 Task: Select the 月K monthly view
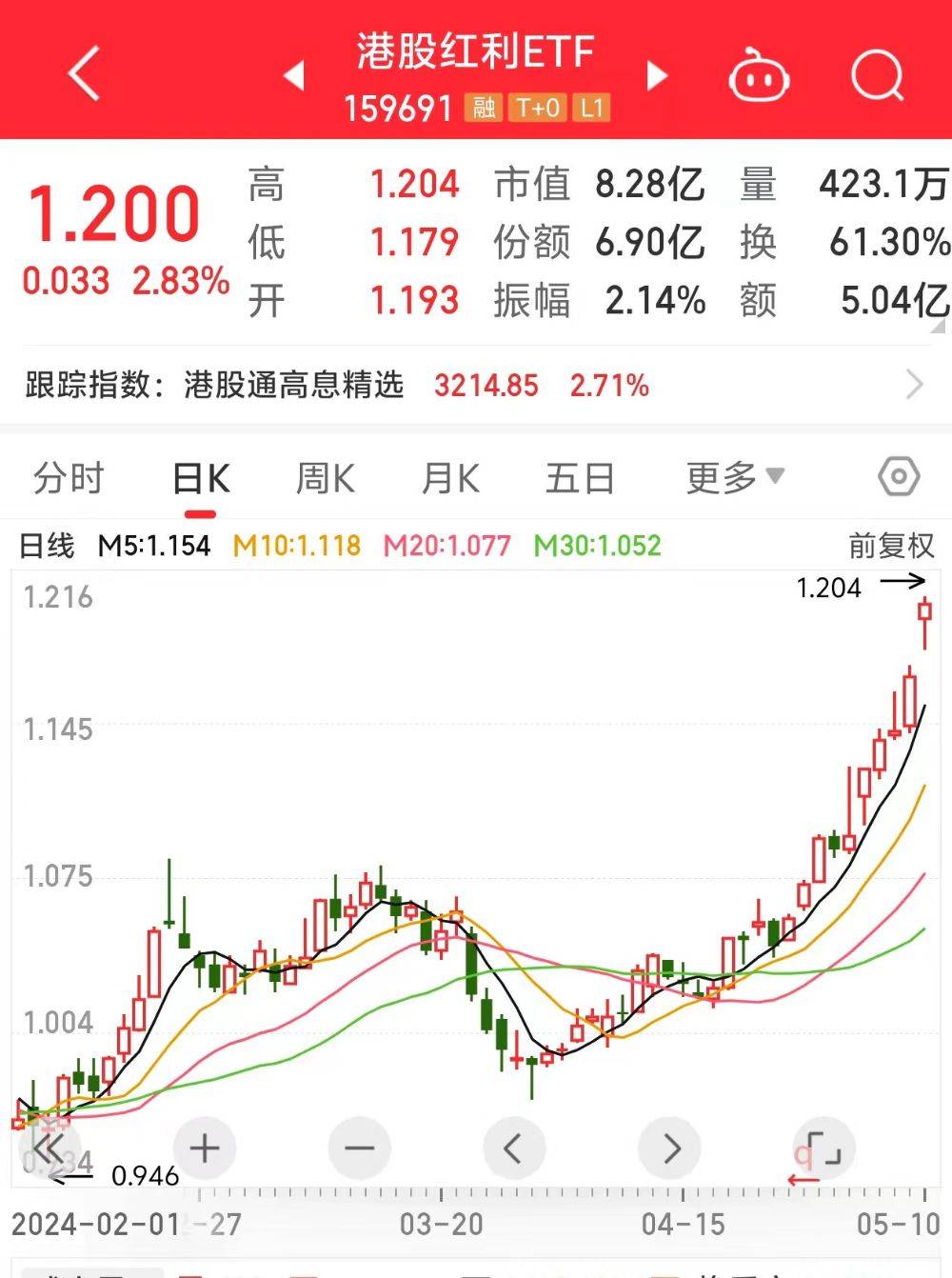pyautogui.click(x=450, y=476)
